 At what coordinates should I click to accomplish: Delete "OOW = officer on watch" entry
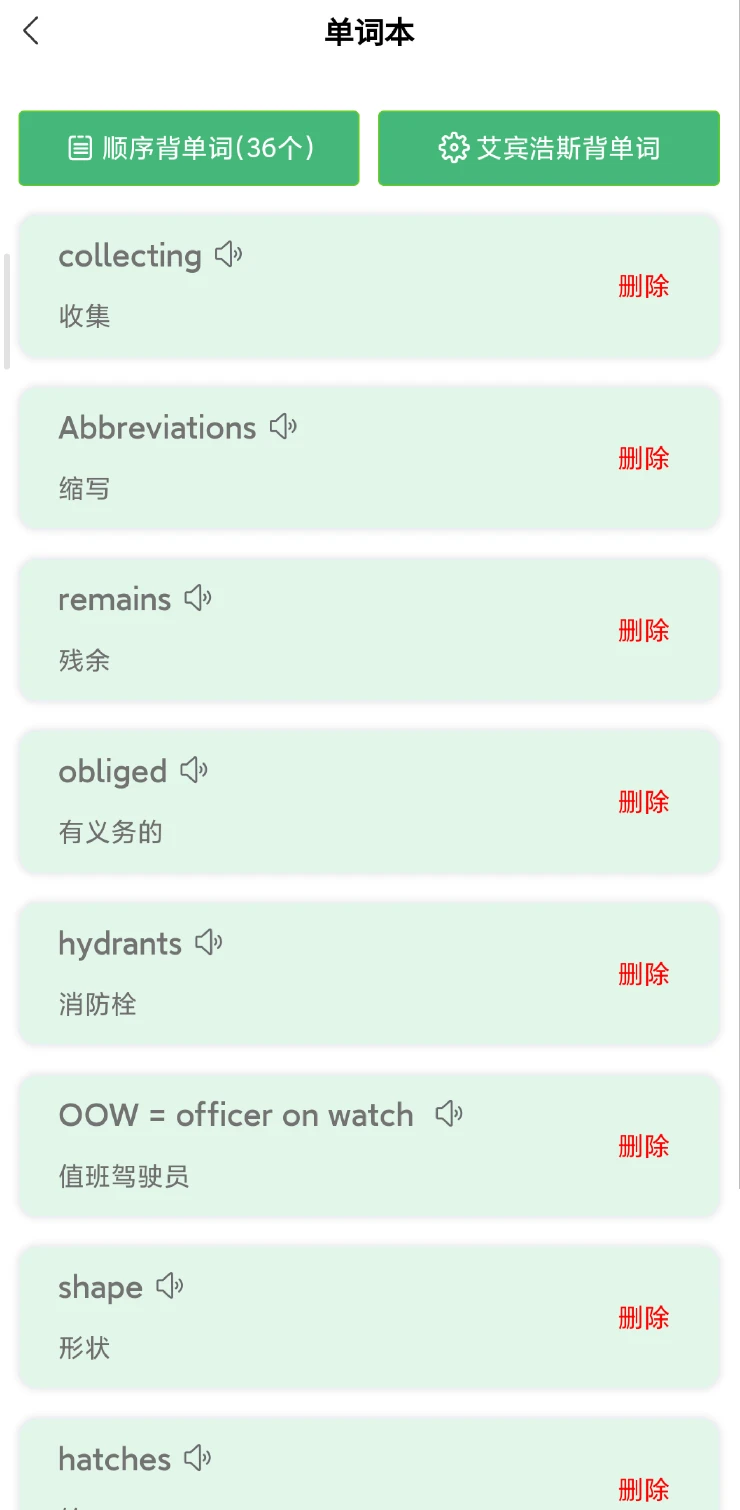coord(643,1146)
